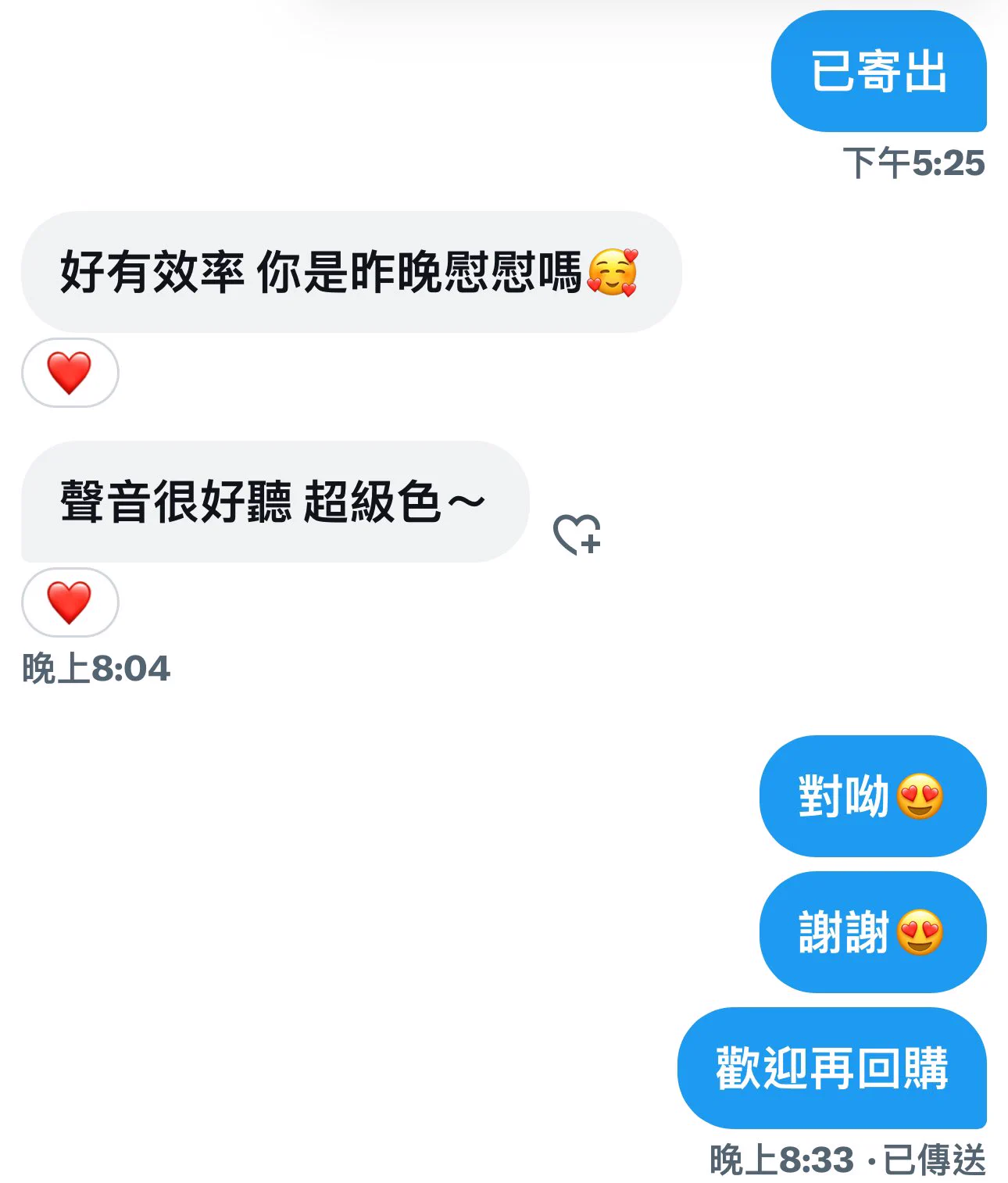The image size is (1008, 1183).
Task: Add a reaction to the 聲音很好聽 message
Action: click(577, 535)
